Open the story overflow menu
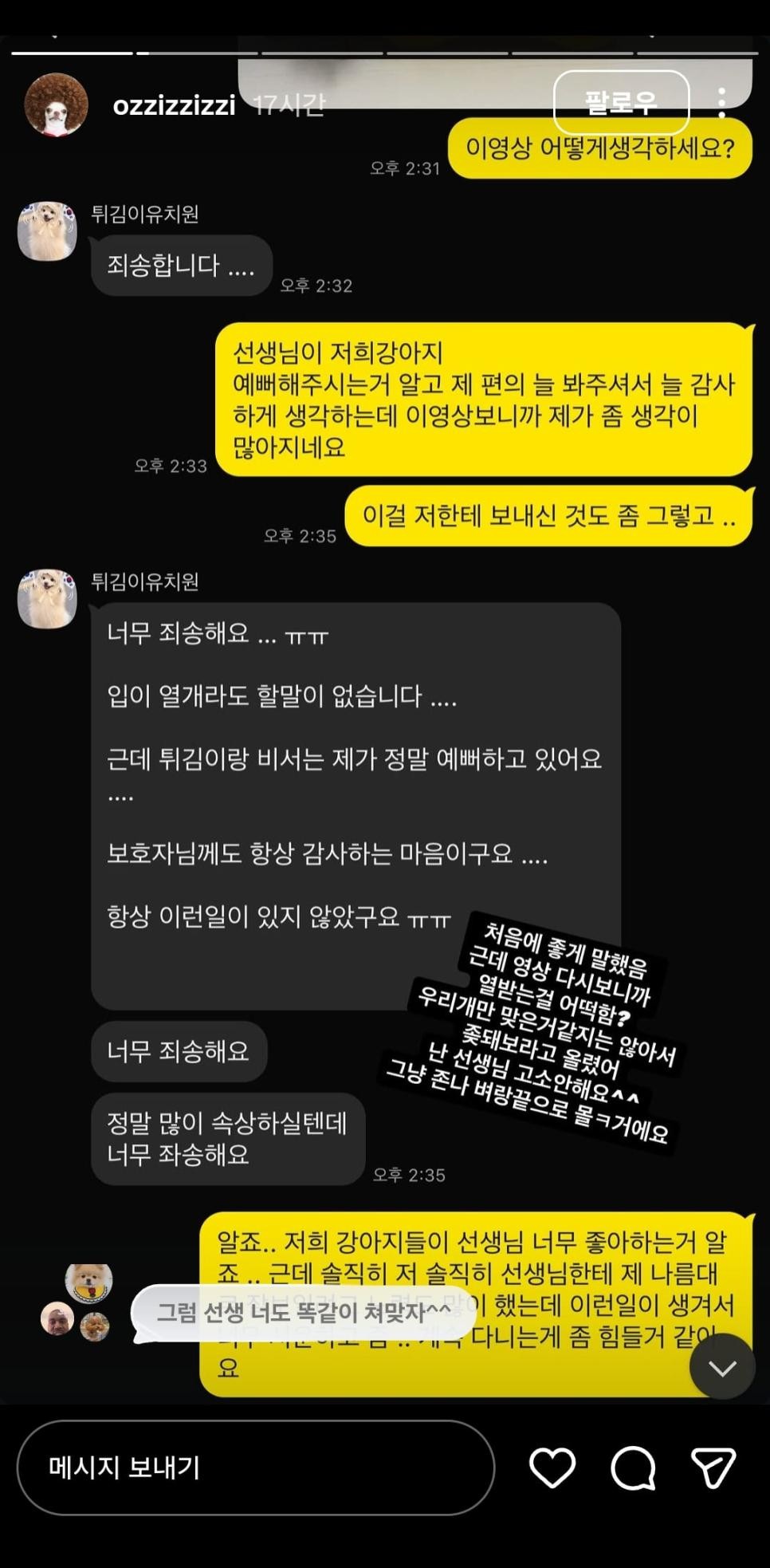Screen dimensions: 770x1568 point(721,102)
